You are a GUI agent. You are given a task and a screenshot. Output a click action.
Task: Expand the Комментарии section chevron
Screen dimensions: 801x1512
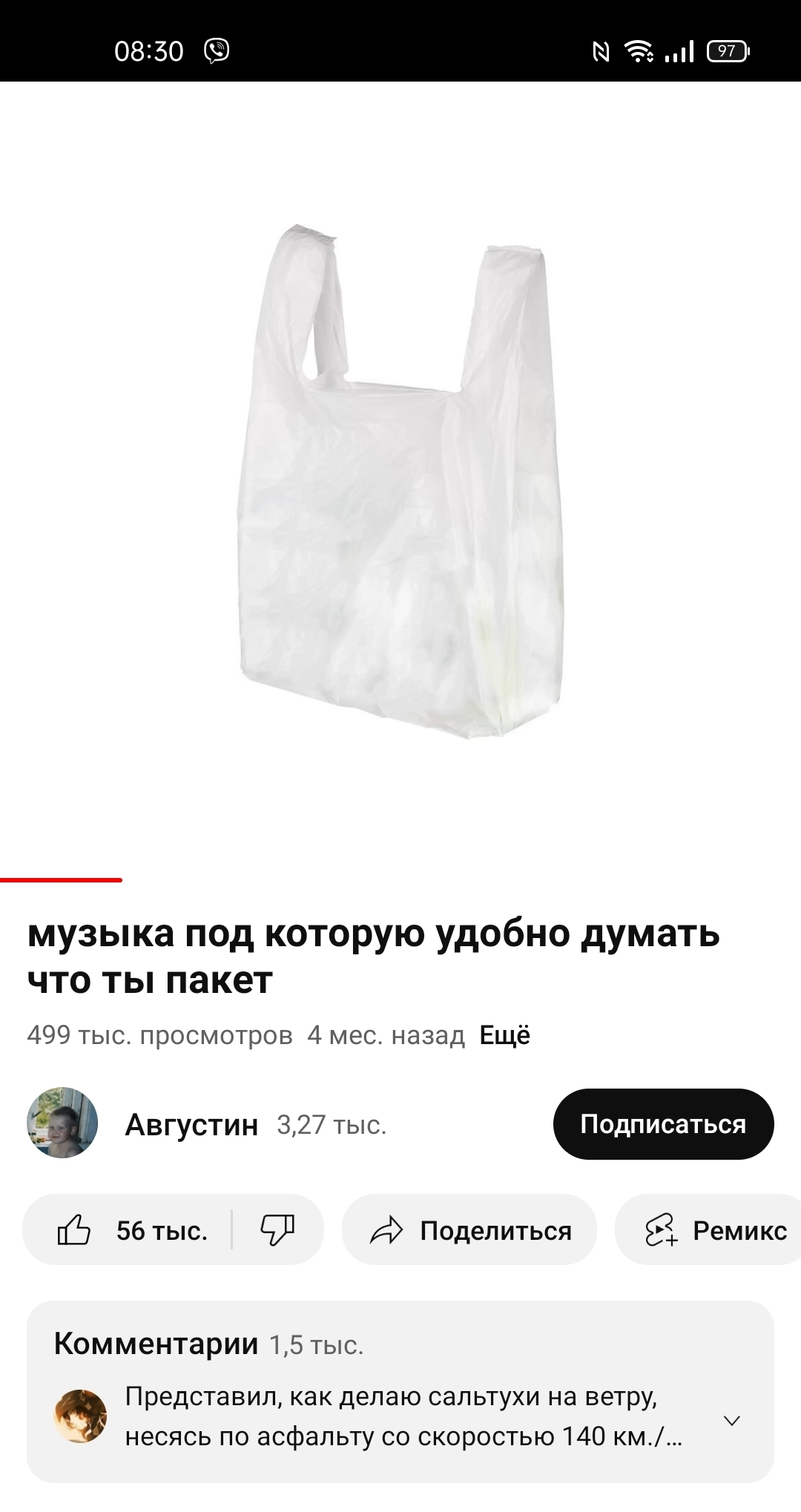(732, 1421)
